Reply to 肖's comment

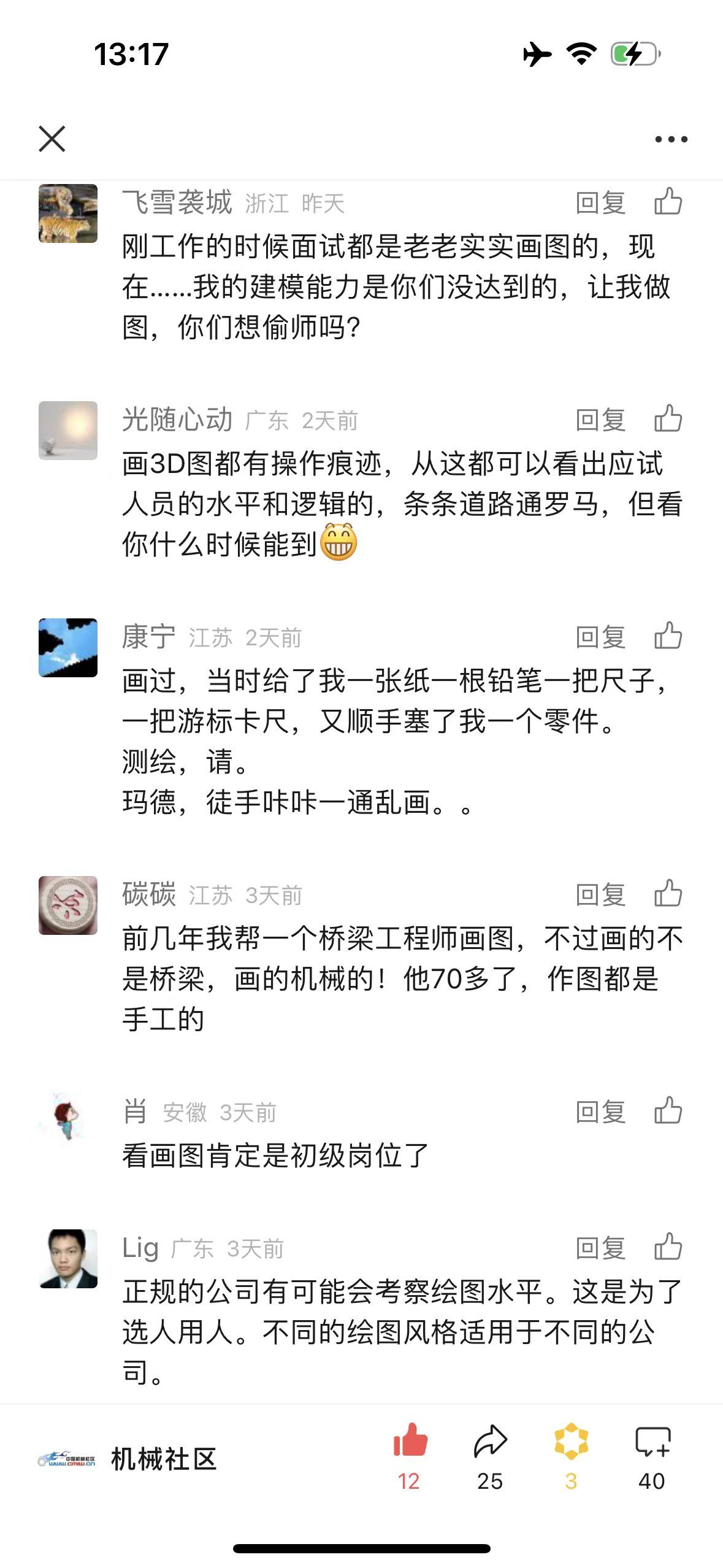600,1112
